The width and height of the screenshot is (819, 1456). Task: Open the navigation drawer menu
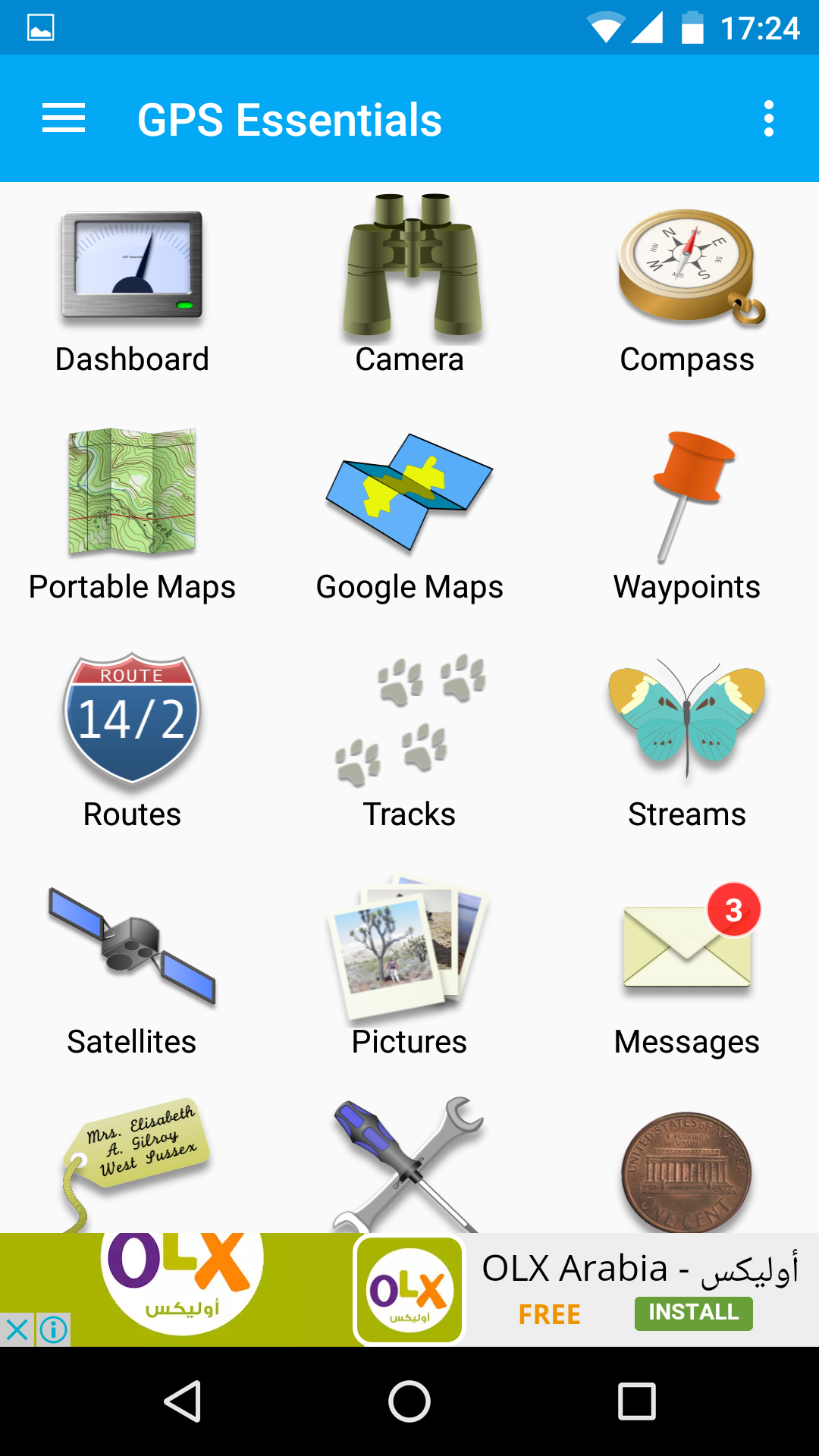click(64, 119)
